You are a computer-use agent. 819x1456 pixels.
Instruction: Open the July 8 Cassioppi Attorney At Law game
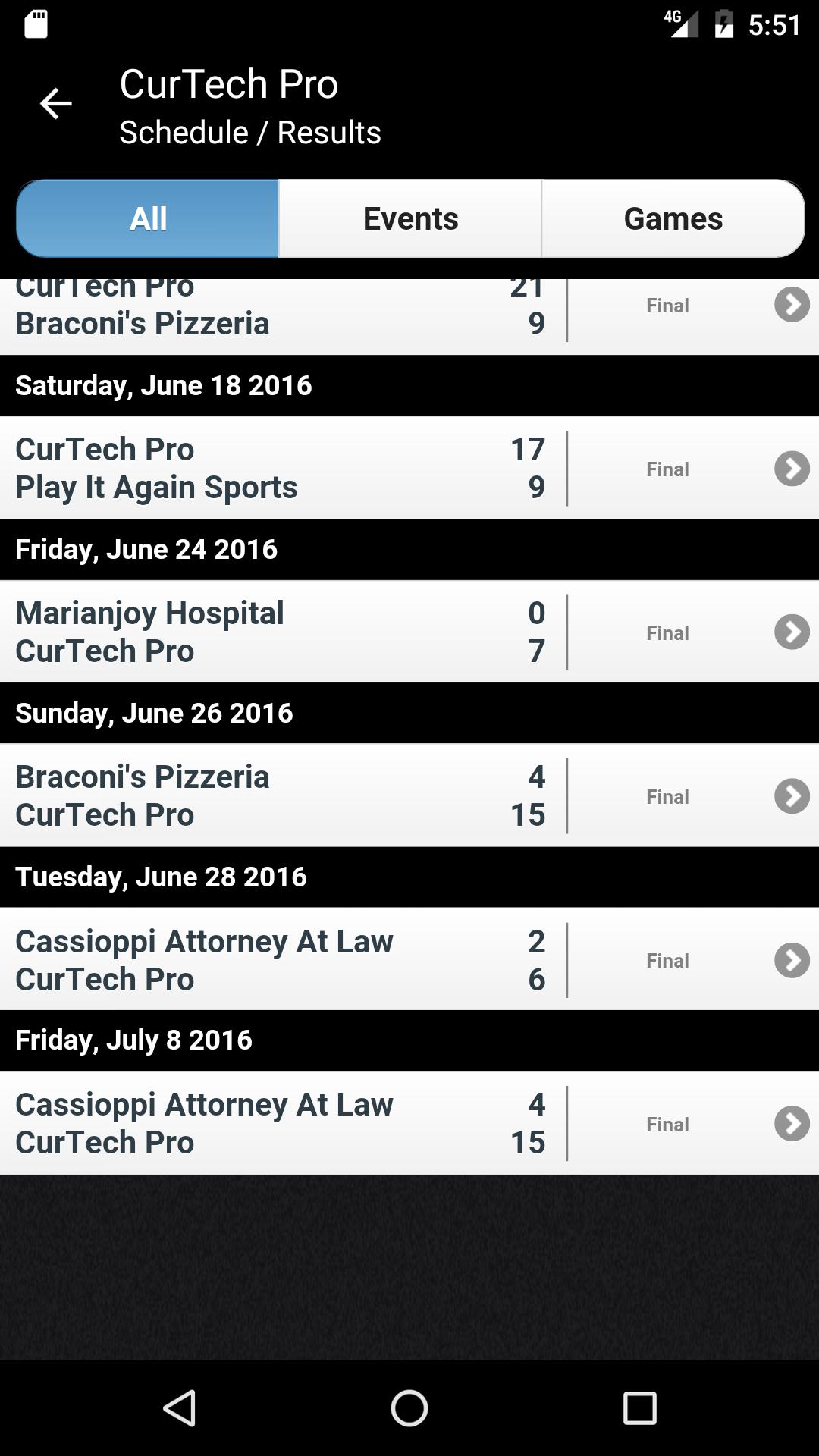(409, 1123)
